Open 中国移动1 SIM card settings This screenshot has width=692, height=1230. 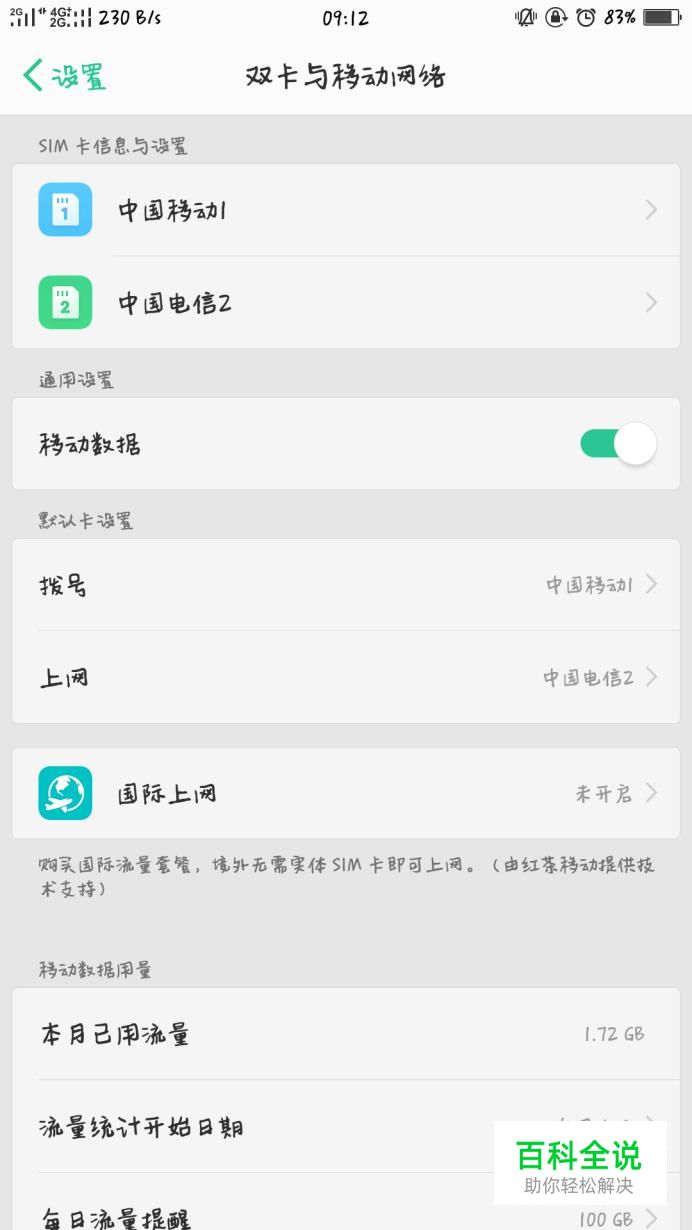(x=346, y=210)
